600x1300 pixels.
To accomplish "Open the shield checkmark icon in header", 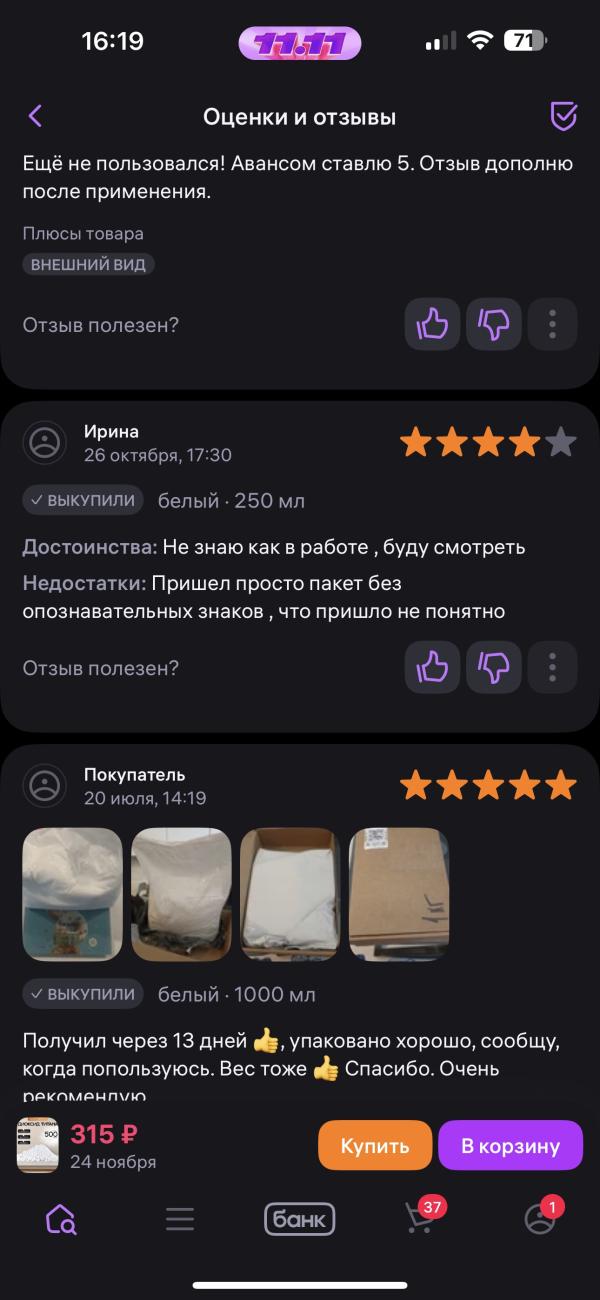I will pyautogui.click(x=564, y=117).
